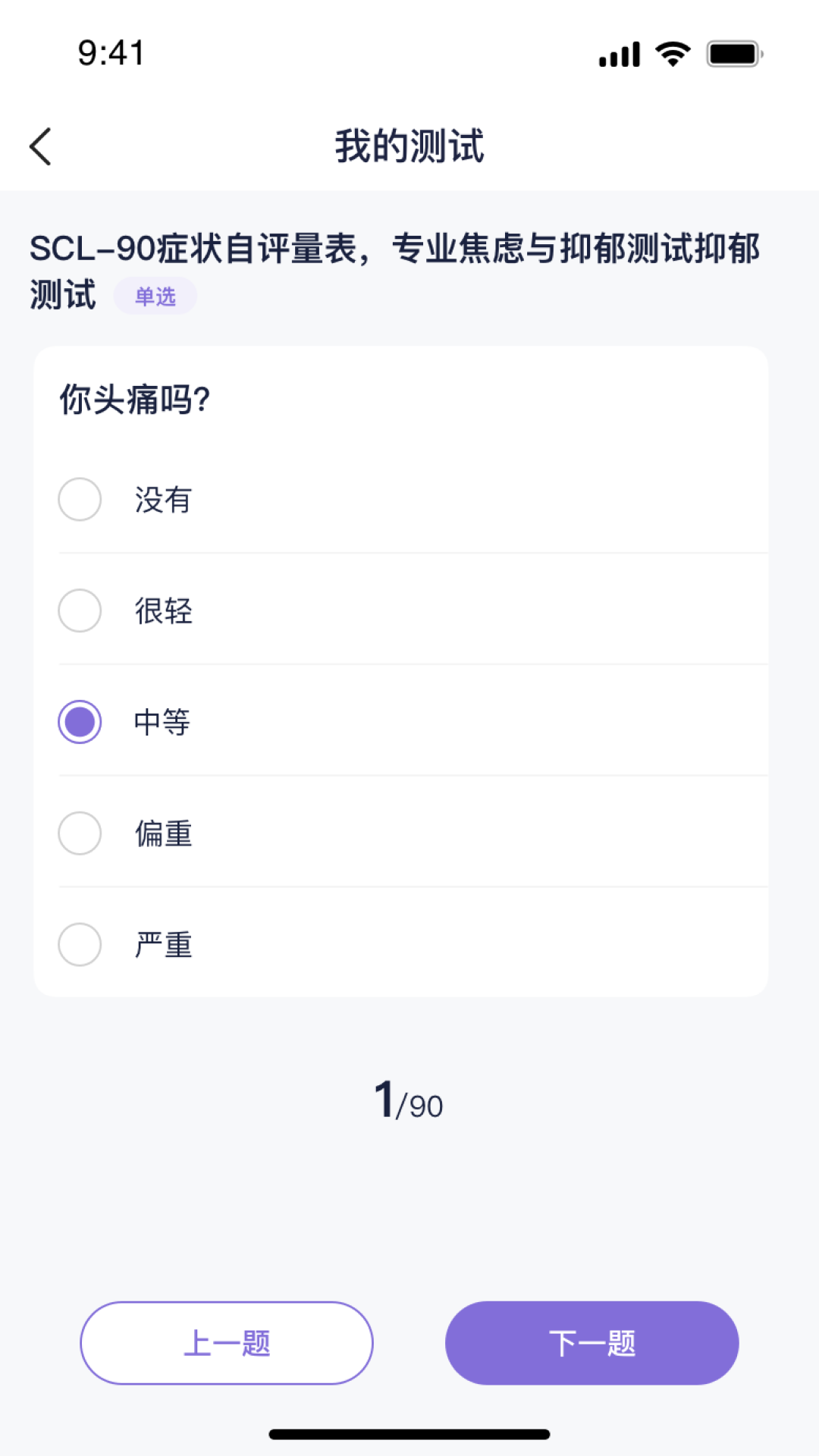The image size is (819, 1456).
Task: Tap the home indicator bar at bottom
Action: (x=409, y=1433)
